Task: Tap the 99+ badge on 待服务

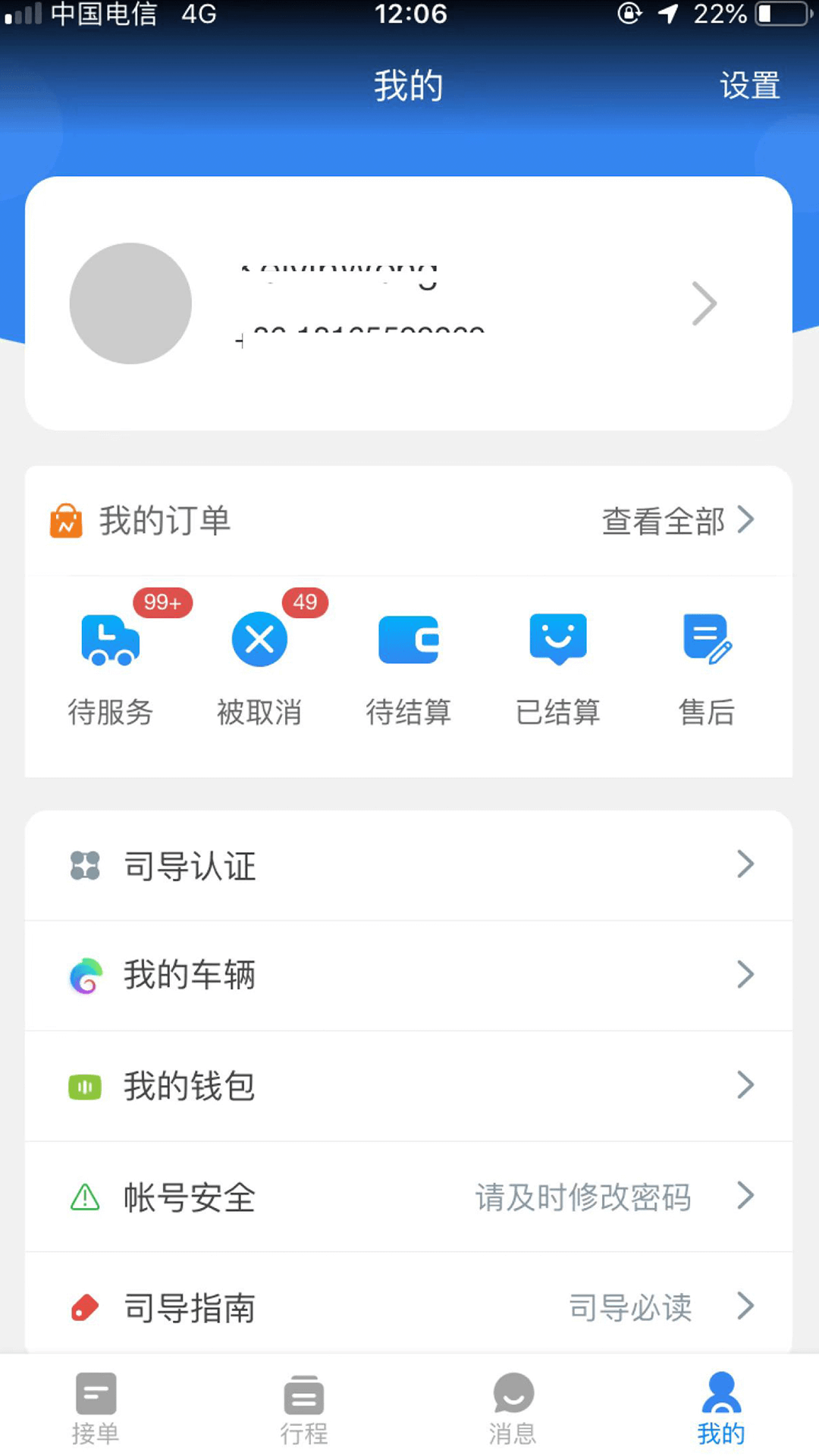Action: click(162, 602)
